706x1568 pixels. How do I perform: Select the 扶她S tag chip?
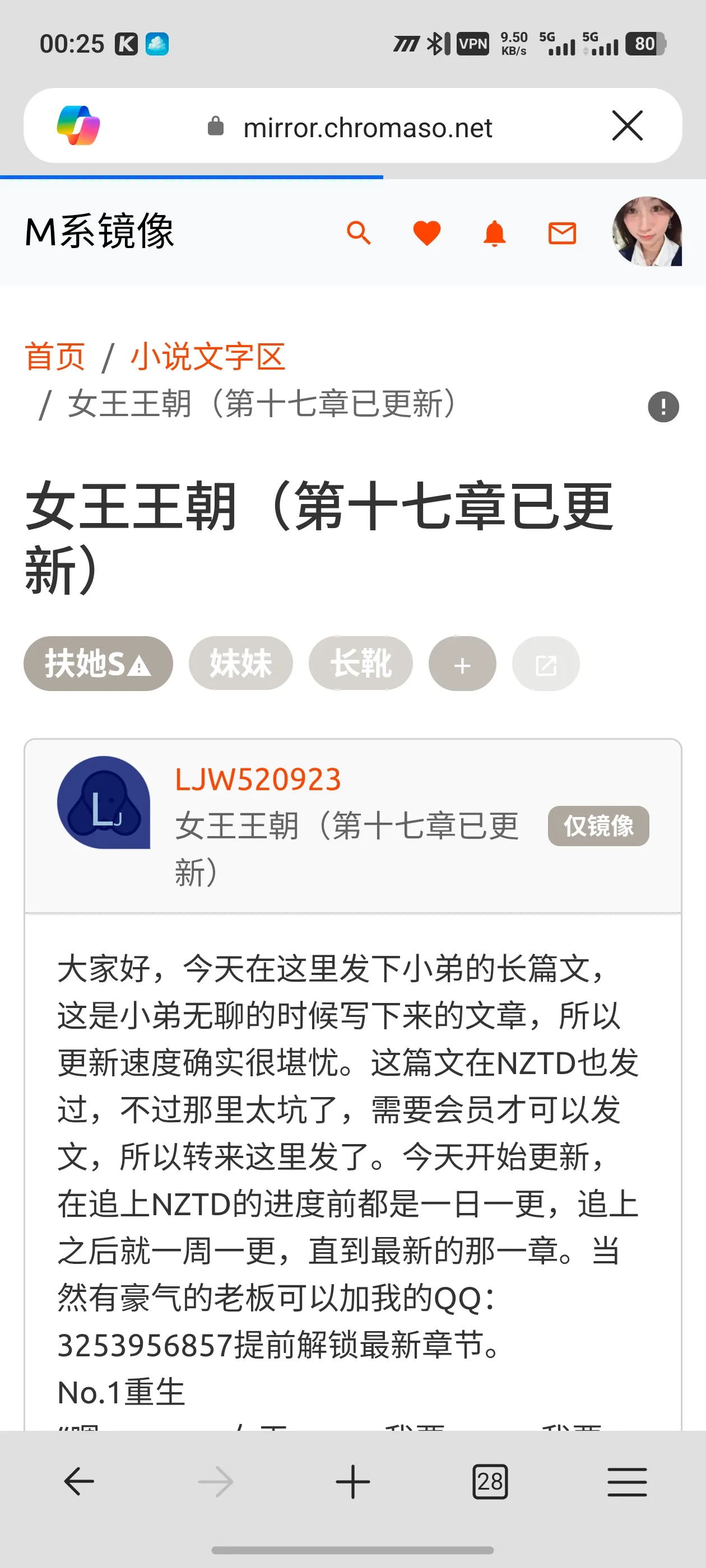click(x=98, y=664)
